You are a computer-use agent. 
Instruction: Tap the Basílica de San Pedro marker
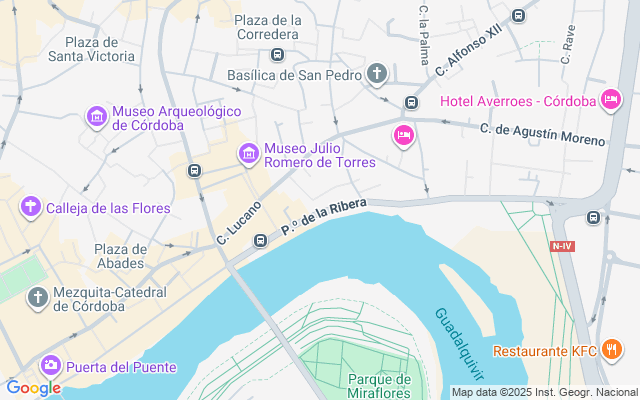[x=377, y=73]
